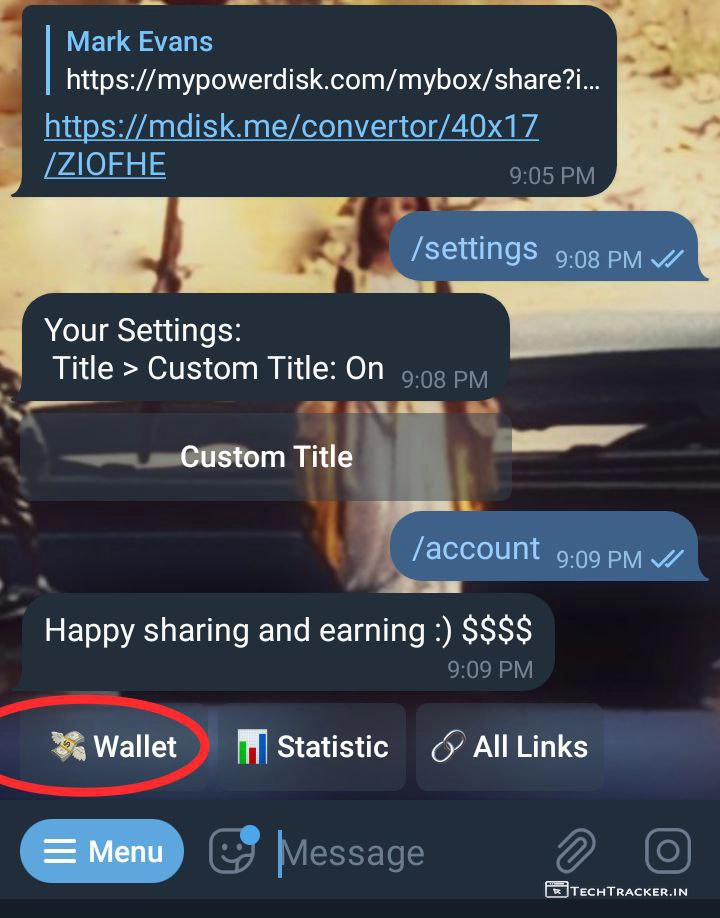
Task: Open the camera recording icon
Action: pyautogui.click(x=667, y=852)
